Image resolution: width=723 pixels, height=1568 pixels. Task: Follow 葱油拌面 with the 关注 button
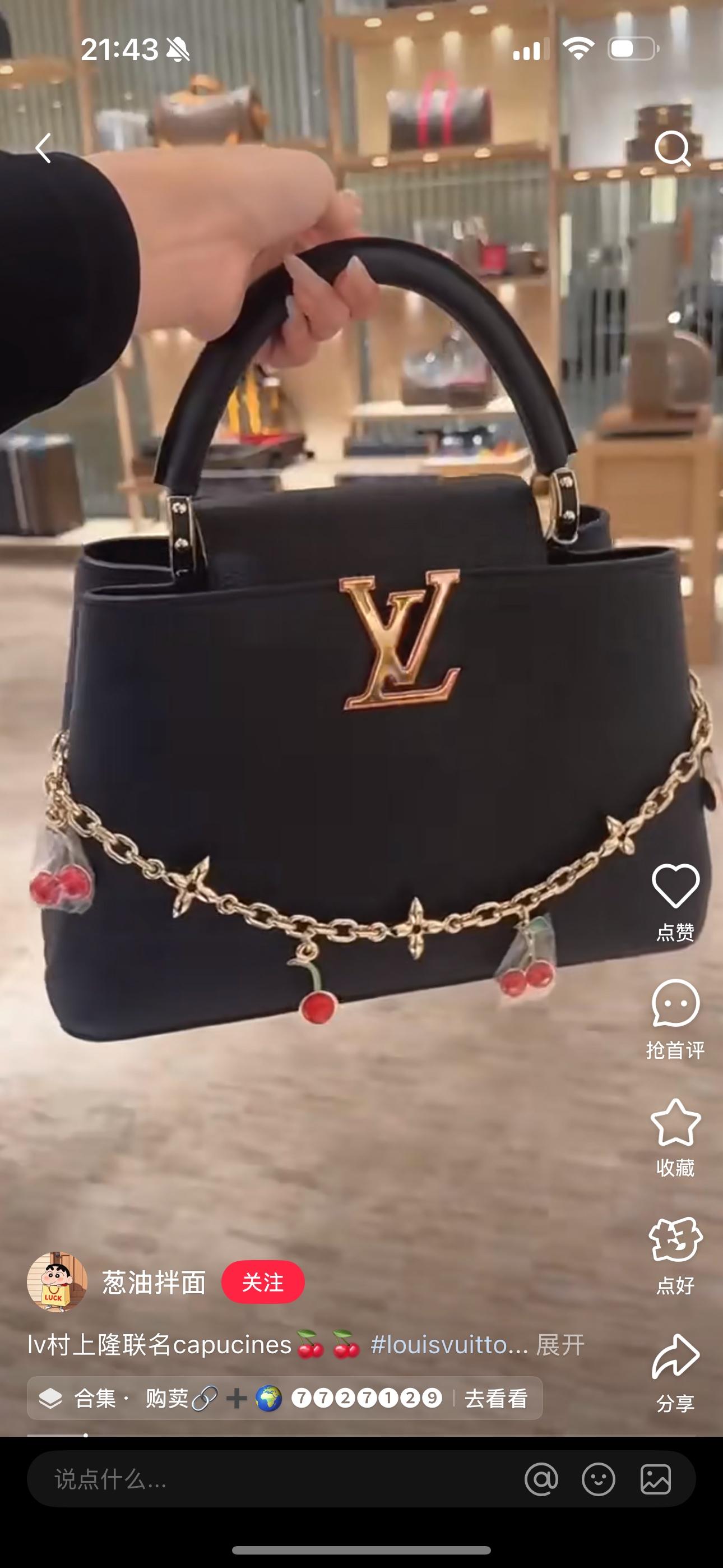[x=262, y=1282]
